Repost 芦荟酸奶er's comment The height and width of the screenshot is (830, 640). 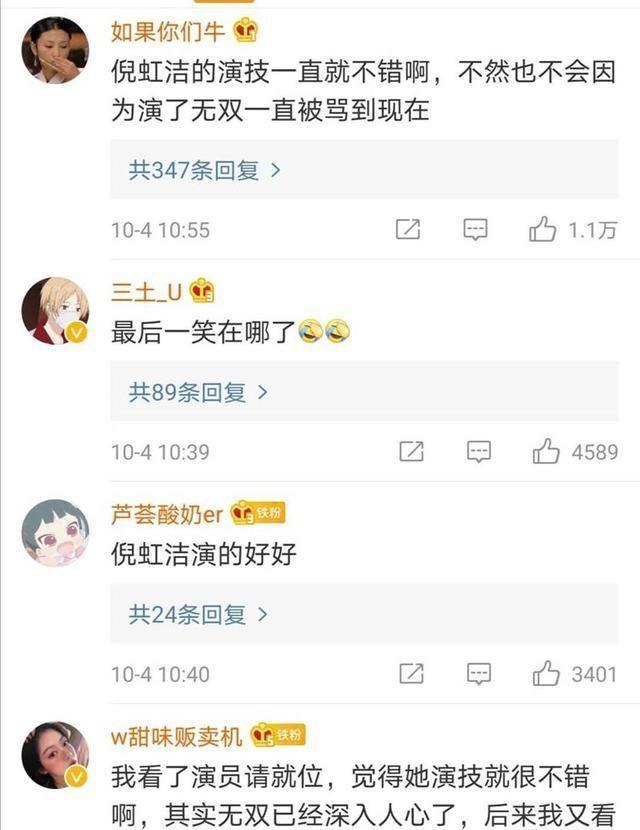(411, 674)
